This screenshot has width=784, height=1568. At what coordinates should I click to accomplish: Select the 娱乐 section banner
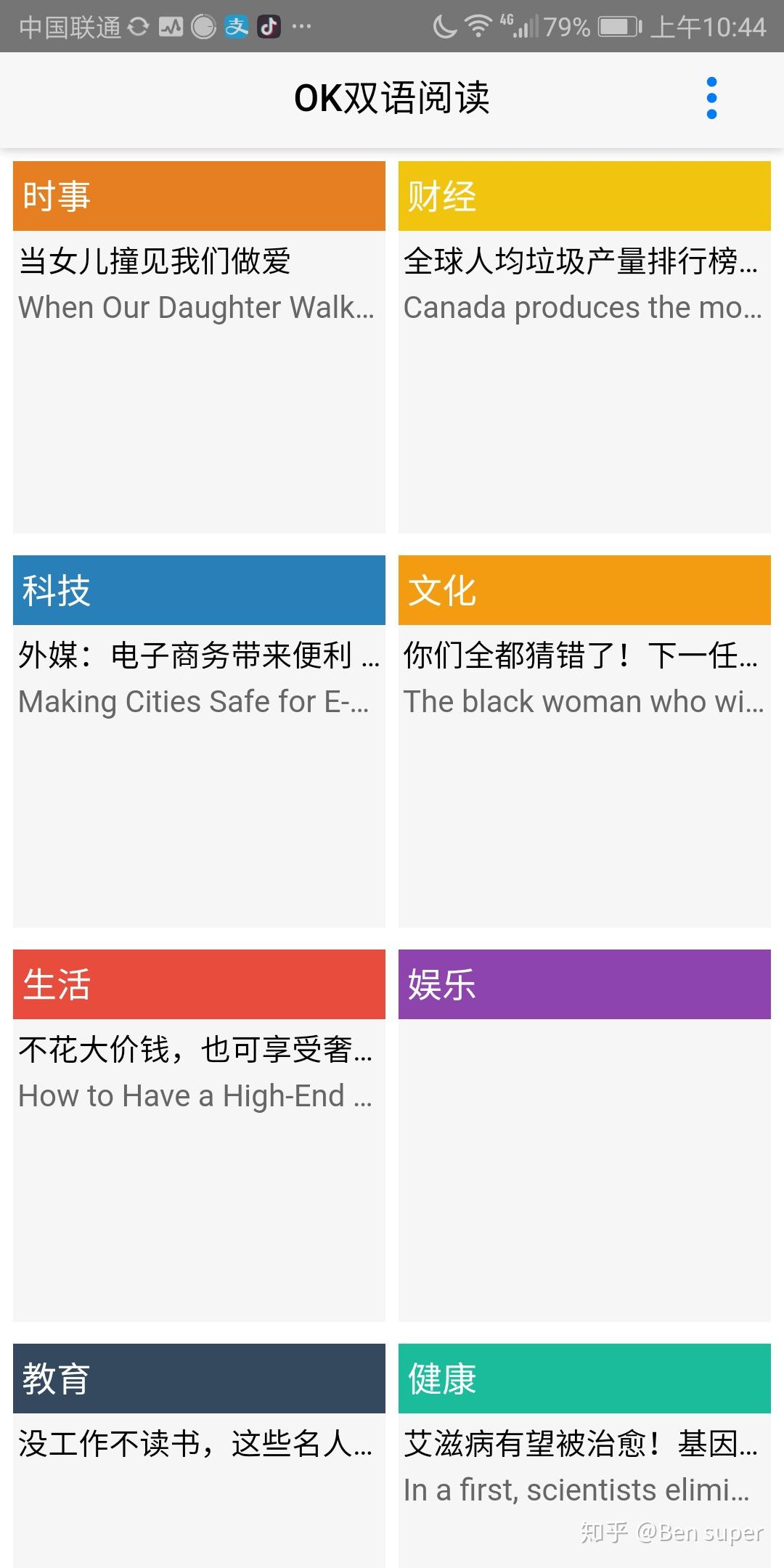pyautogui.click(x=585, y=985)
